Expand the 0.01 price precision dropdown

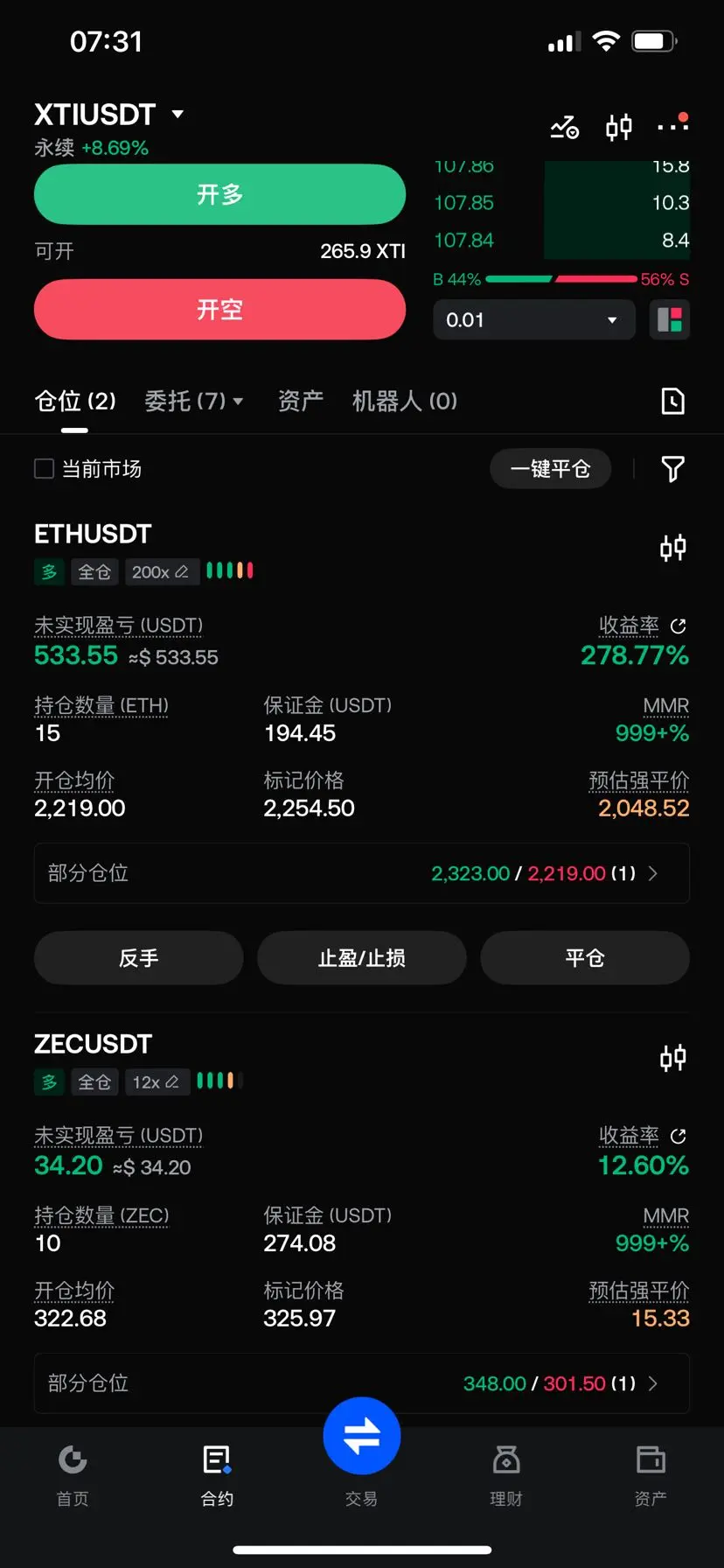click(534, 320)
